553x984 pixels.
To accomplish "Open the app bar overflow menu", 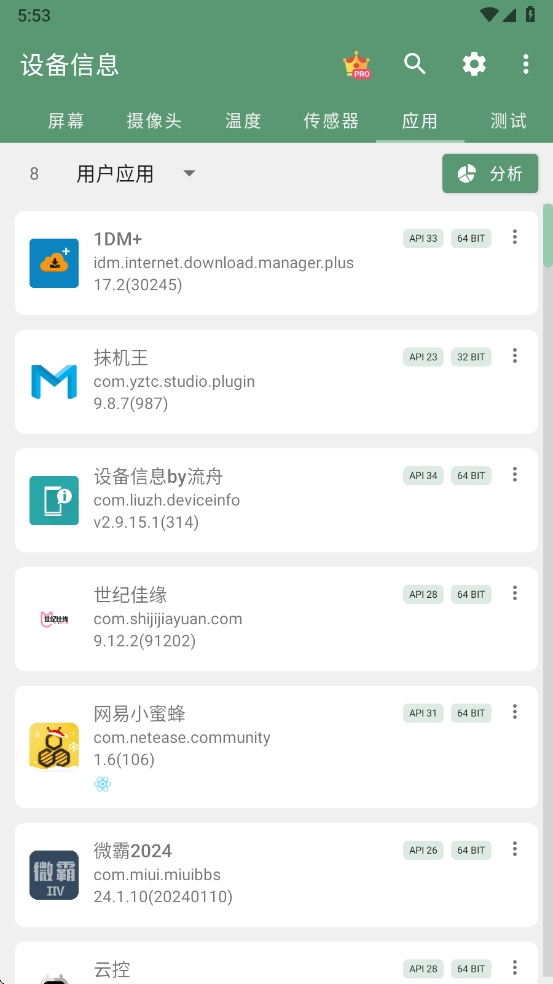I will point(525,64).
